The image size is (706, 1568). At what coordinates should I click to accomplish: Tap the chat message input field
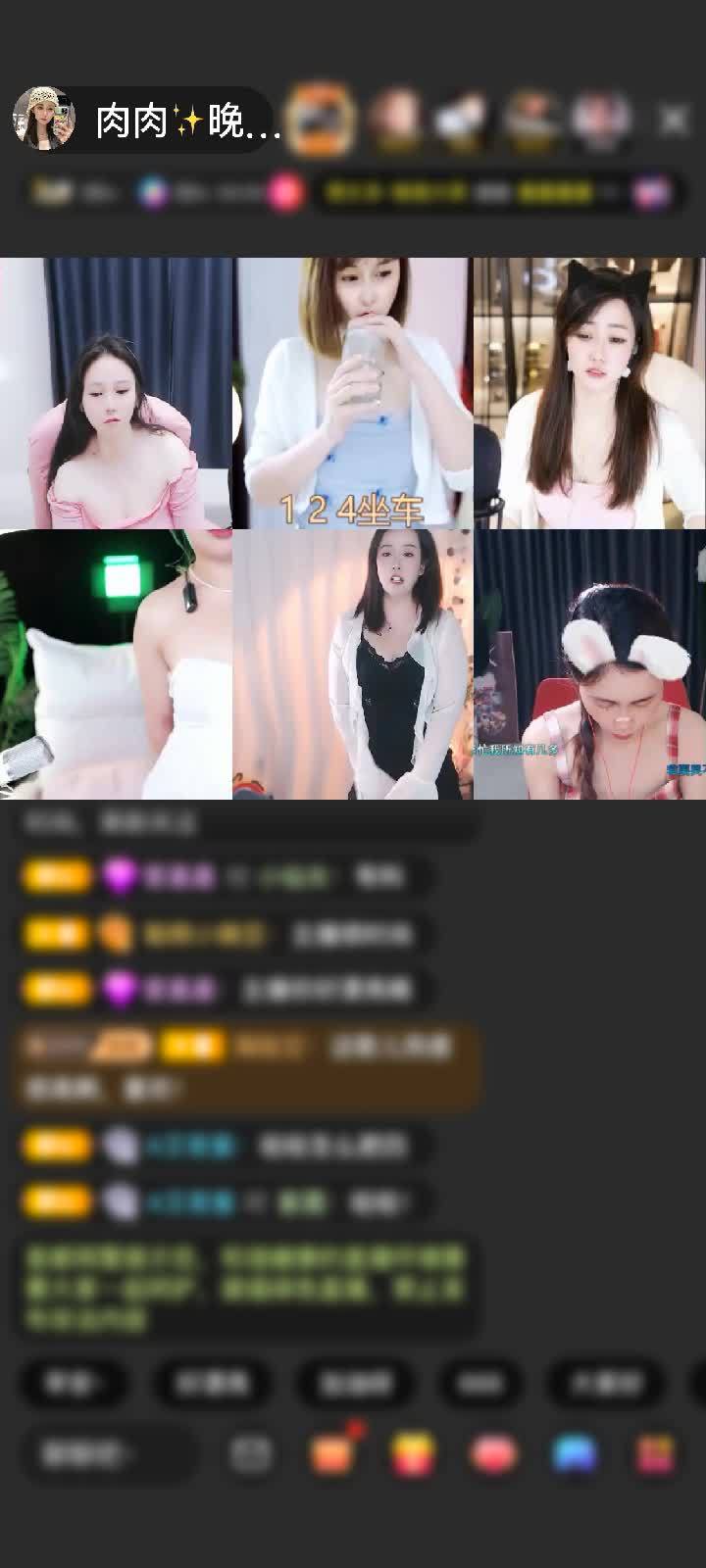(108, 1454)
